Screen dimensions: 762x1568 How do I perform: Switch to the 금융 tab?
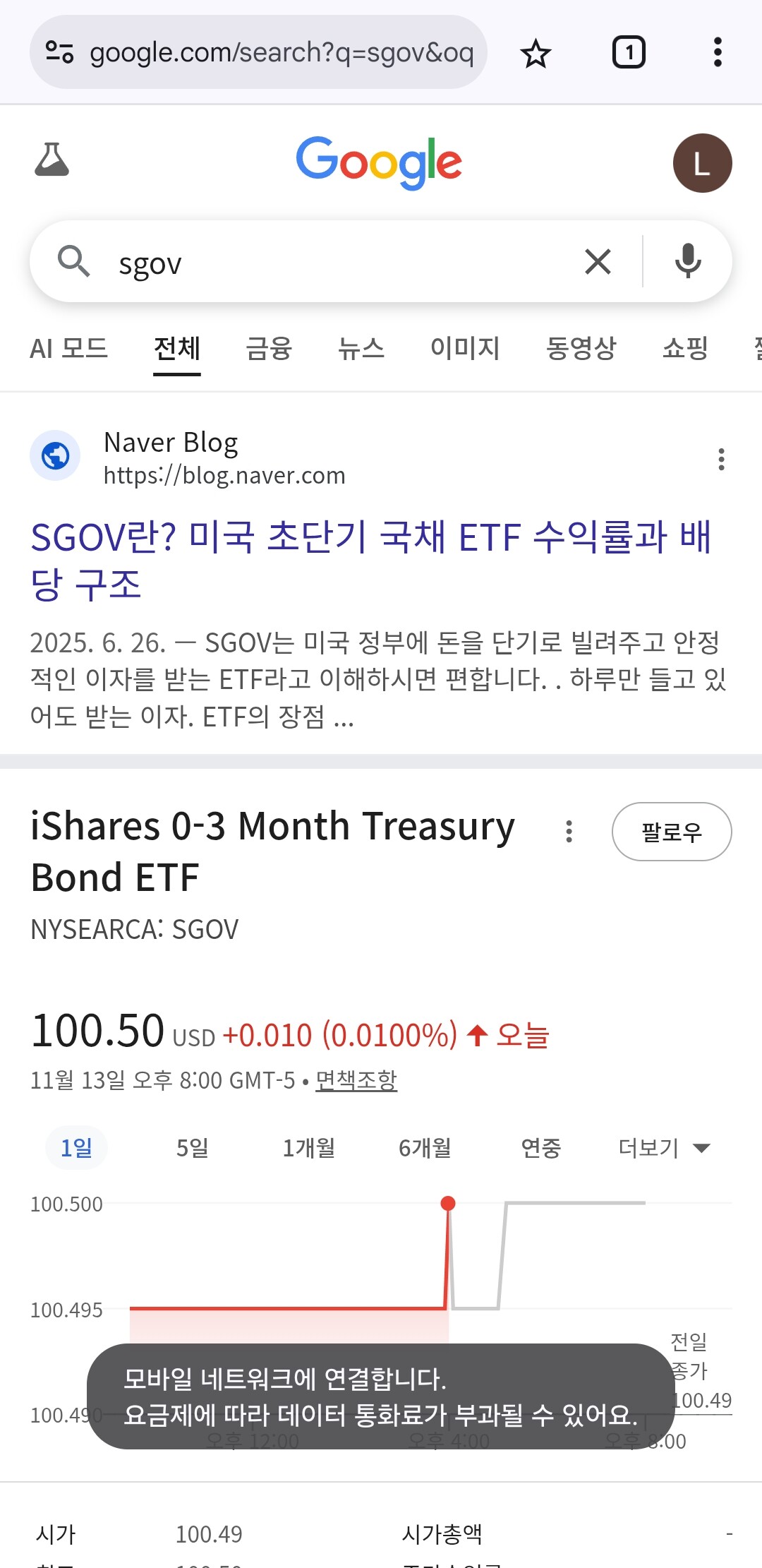[268, 348]
